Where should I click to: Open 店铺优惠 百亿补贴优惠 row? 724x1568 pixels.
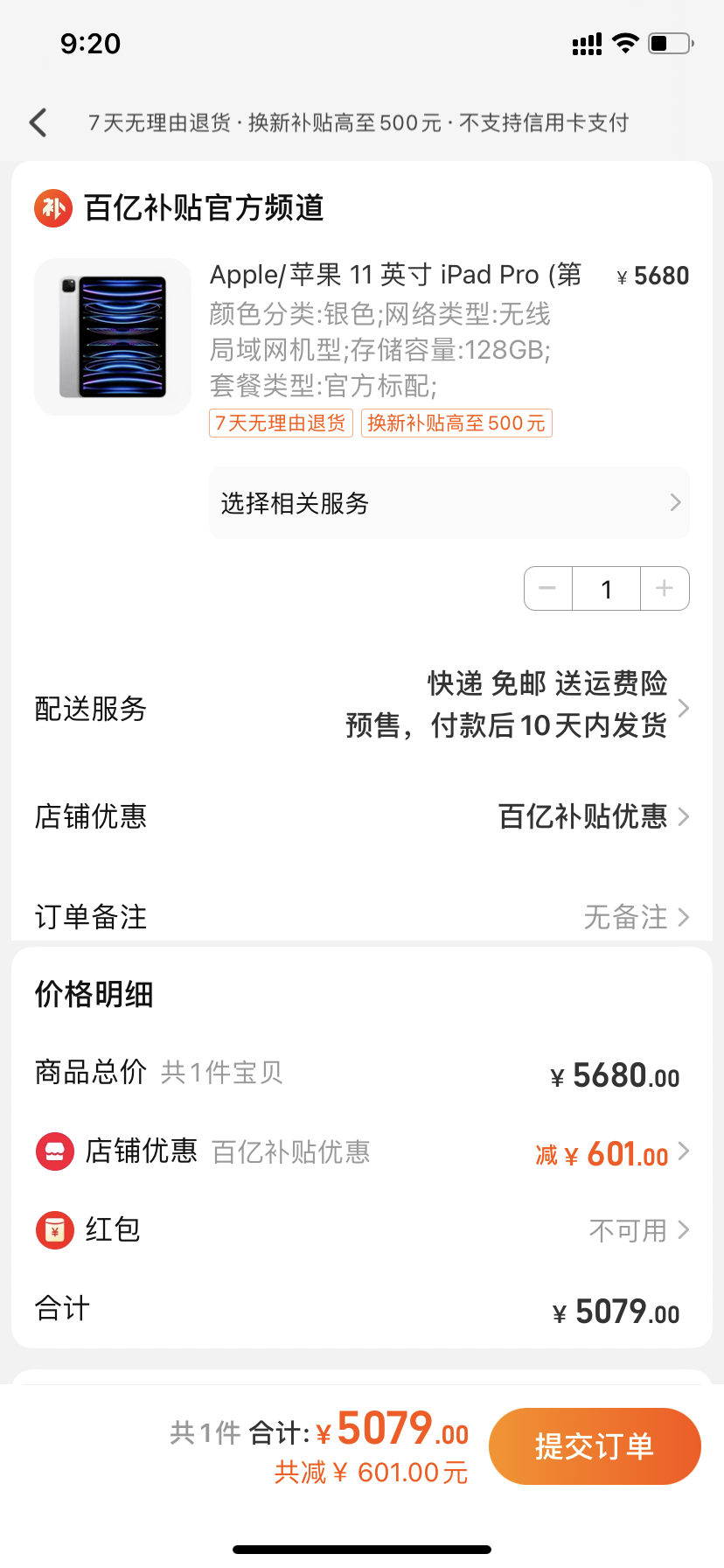[x=362, y=816]
